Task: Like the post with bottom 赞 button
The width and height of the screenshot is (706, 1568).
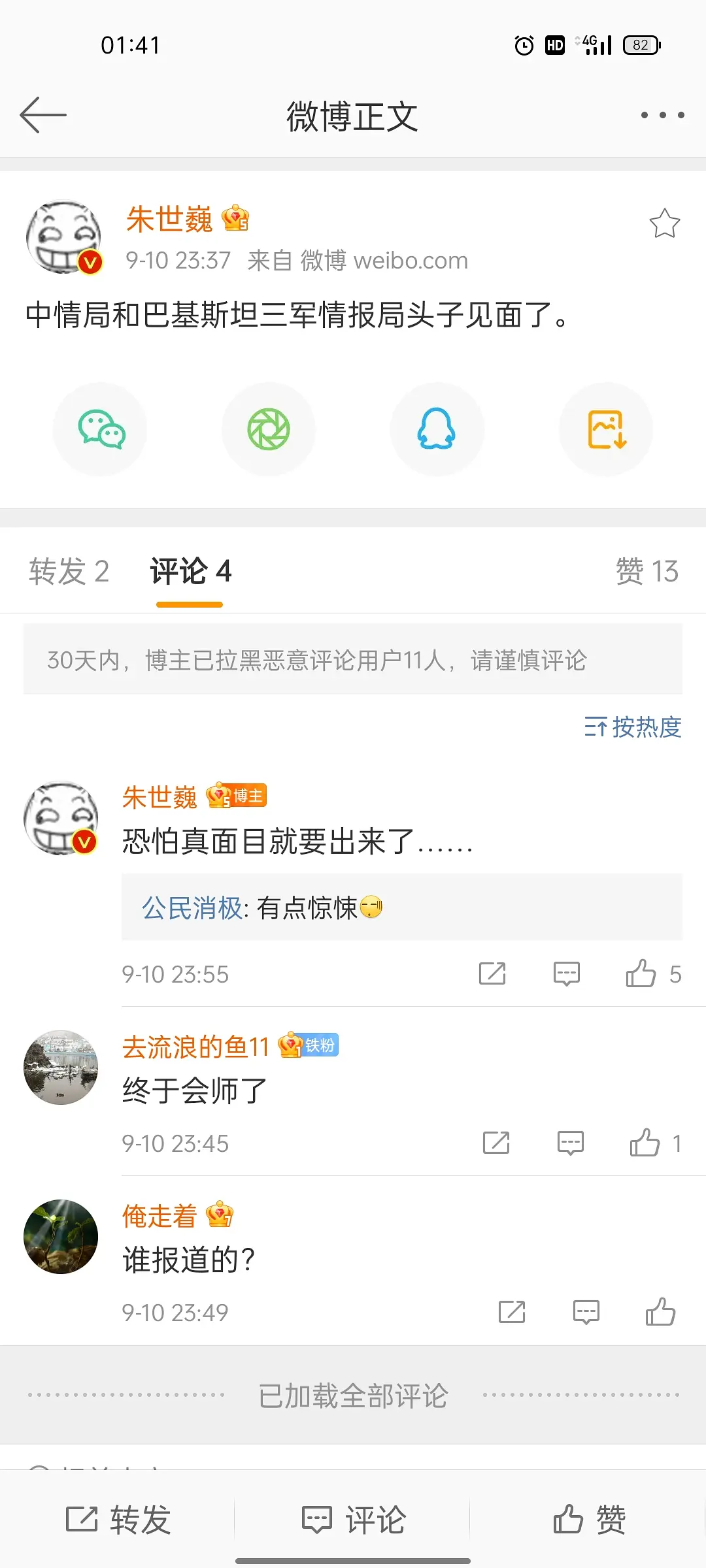Action: tap(589, 1520)
